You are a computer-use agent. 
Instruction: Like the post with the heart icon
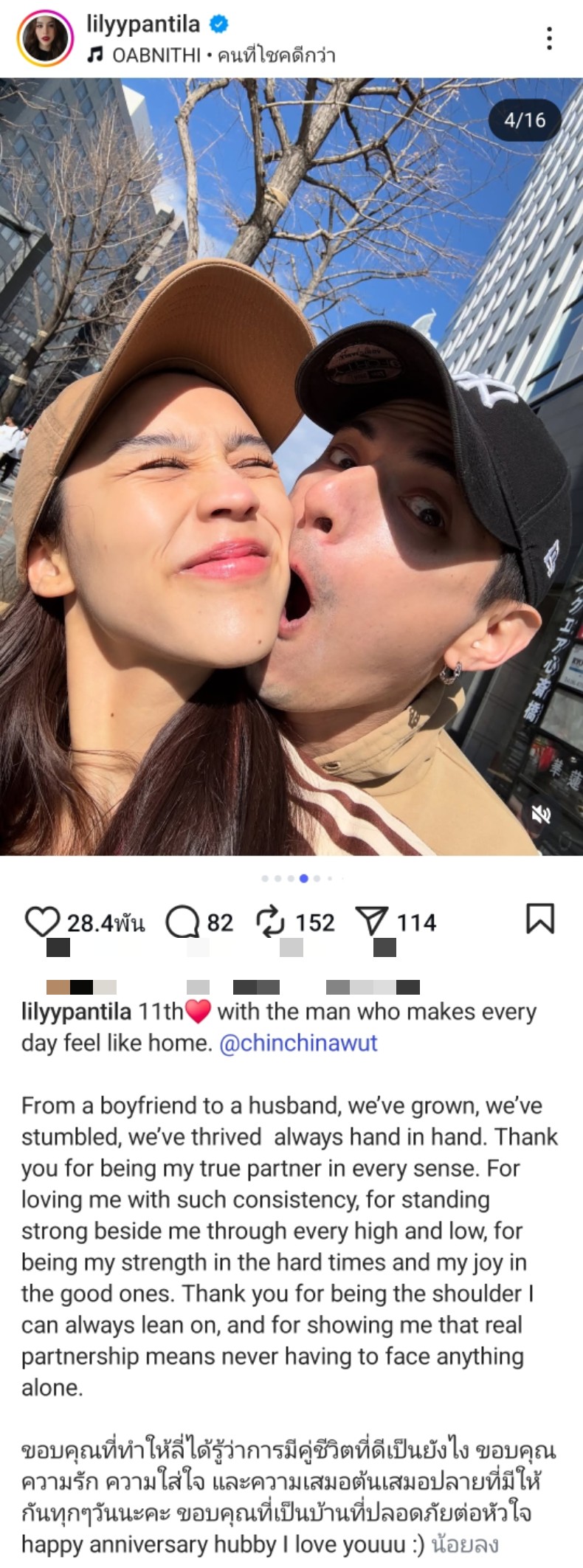pos(42,922)
